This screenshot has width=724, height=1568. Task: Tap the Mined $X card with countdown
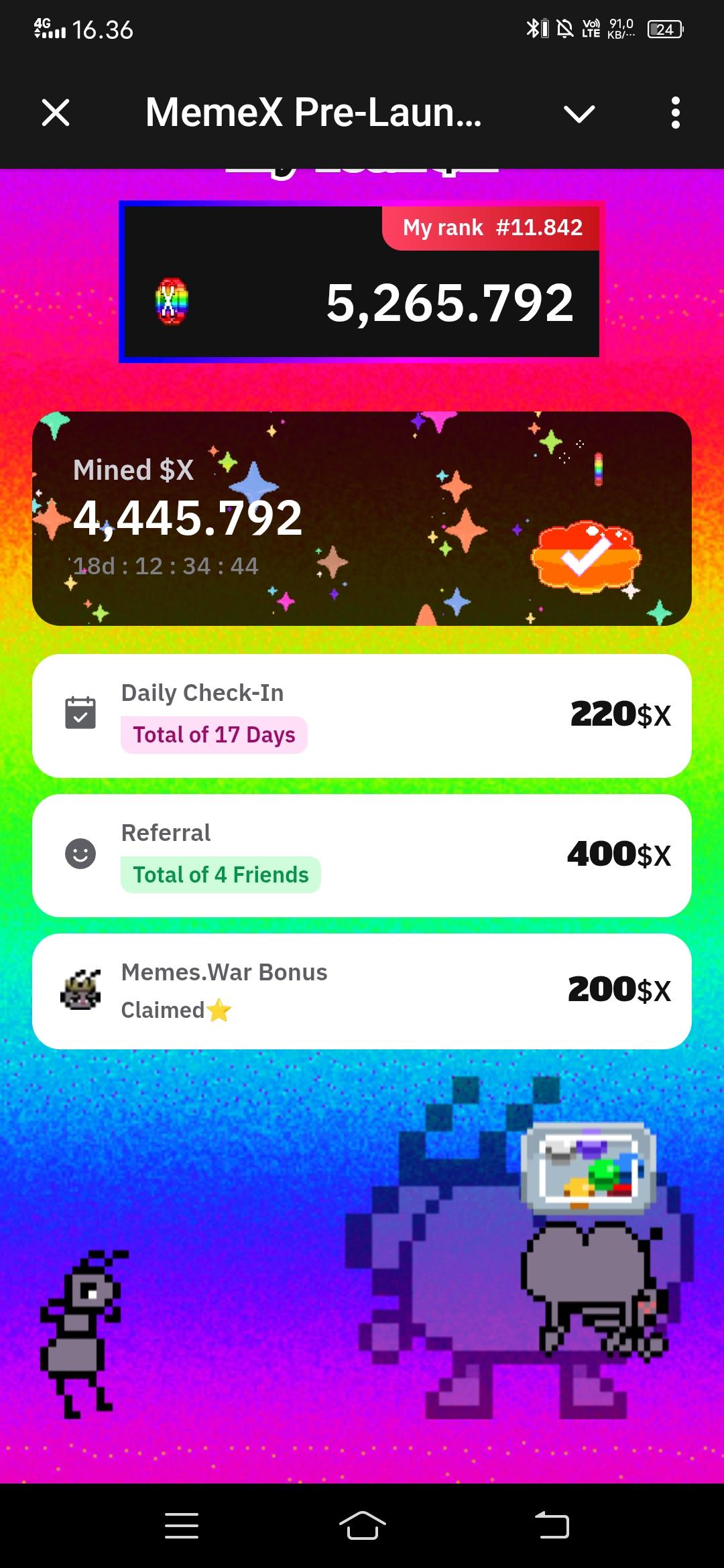click(x=362, y=519)
